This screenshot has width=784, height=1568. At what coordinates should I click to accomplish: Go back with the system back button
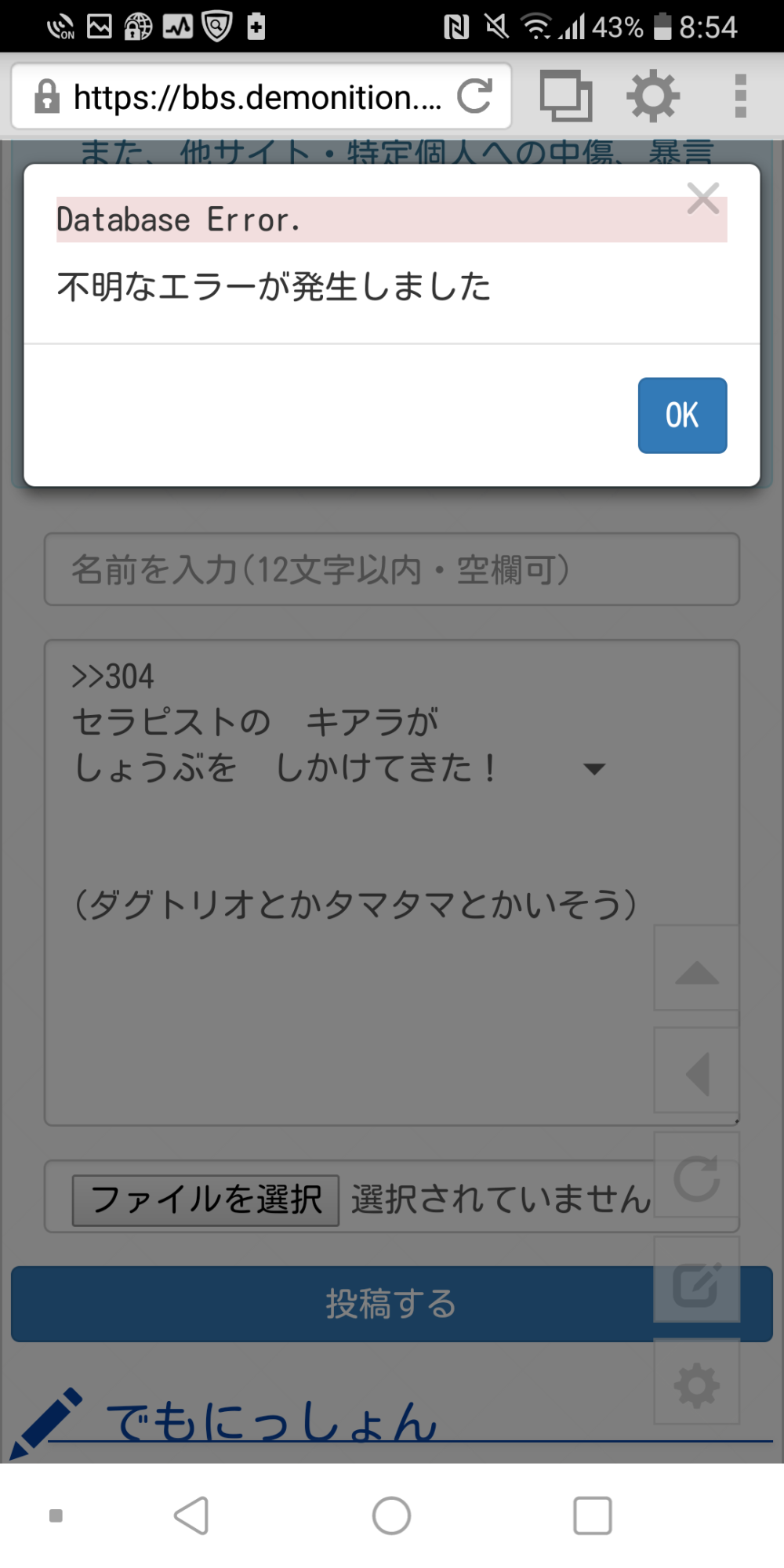191,1515
